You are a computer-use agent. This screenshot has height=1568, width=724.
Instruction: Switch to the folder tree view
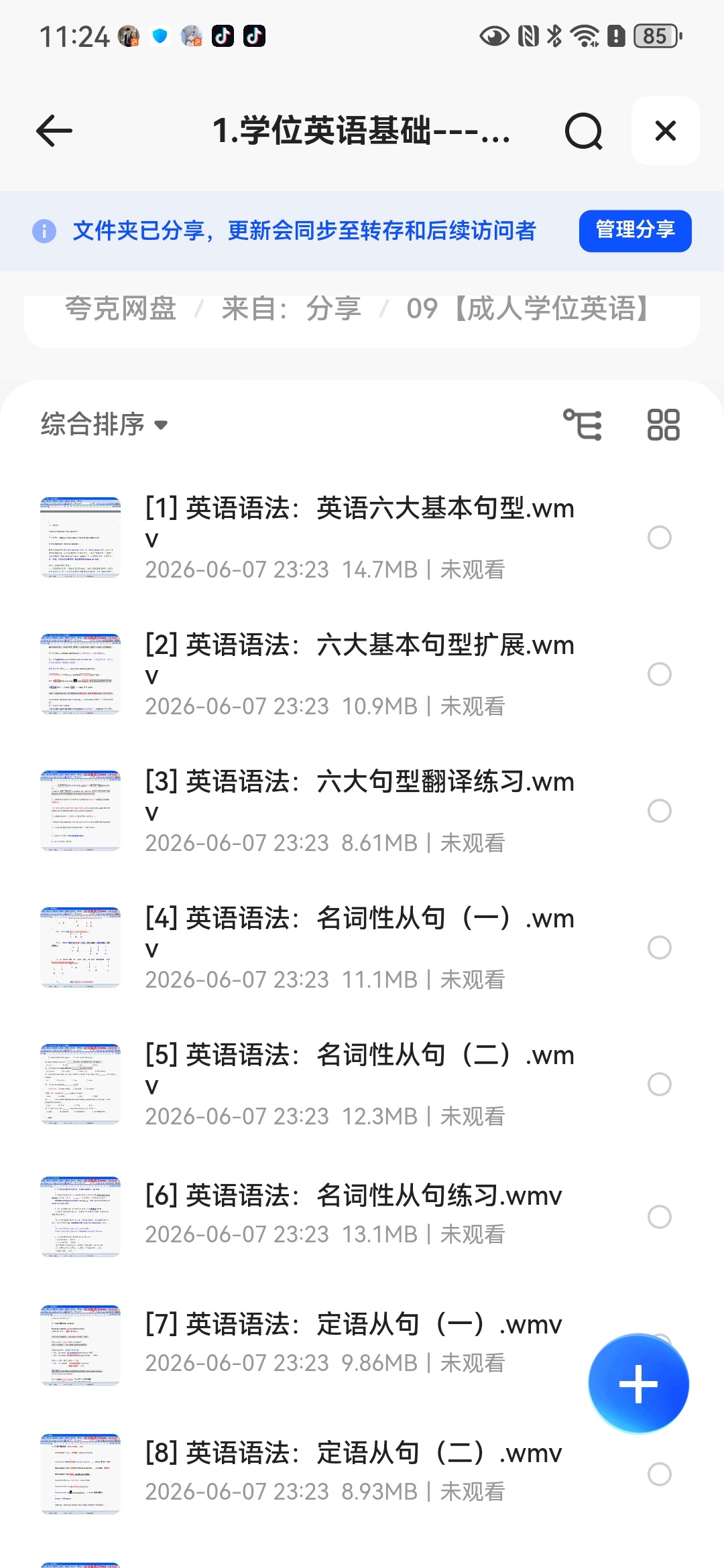point(582,425)
